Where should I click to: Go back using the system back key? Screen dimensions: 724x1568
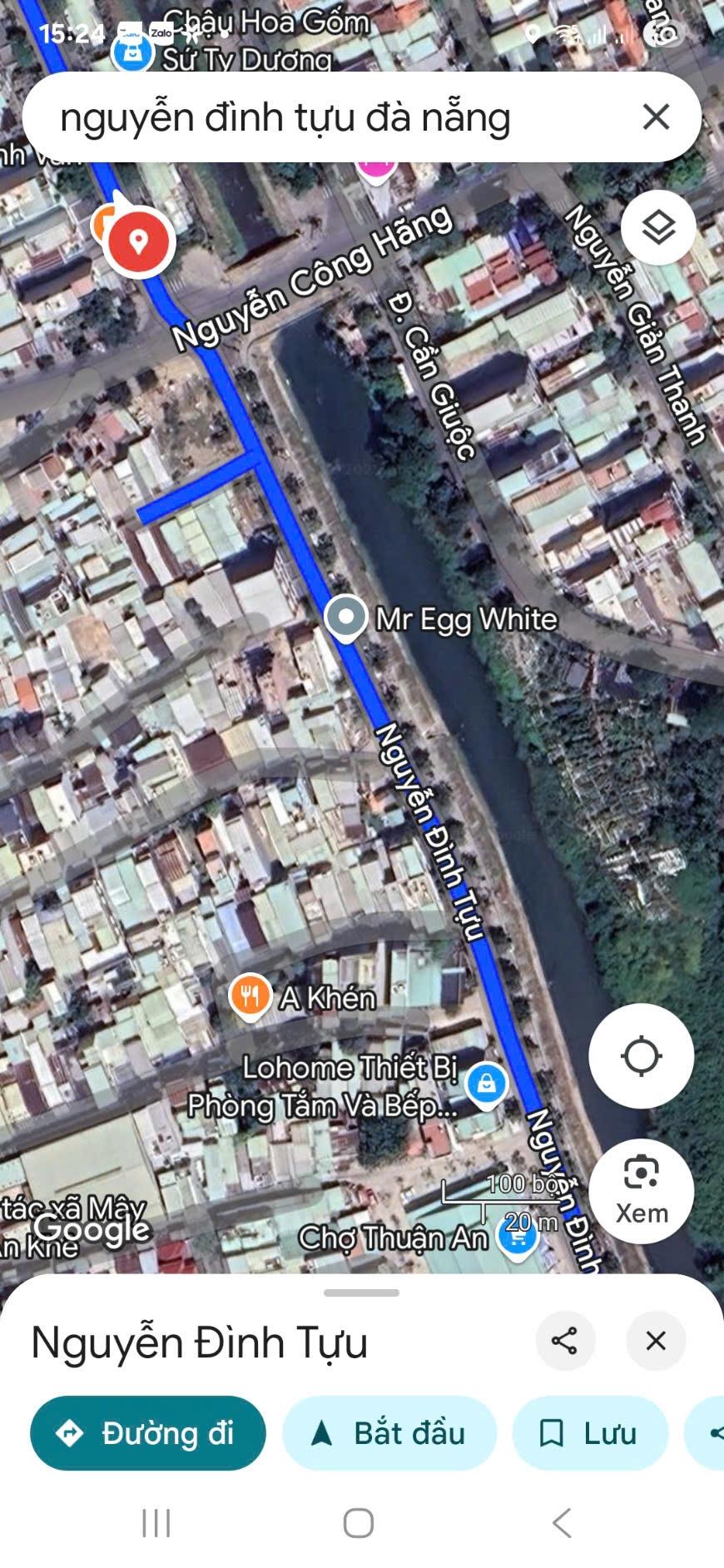(563, 1523)
